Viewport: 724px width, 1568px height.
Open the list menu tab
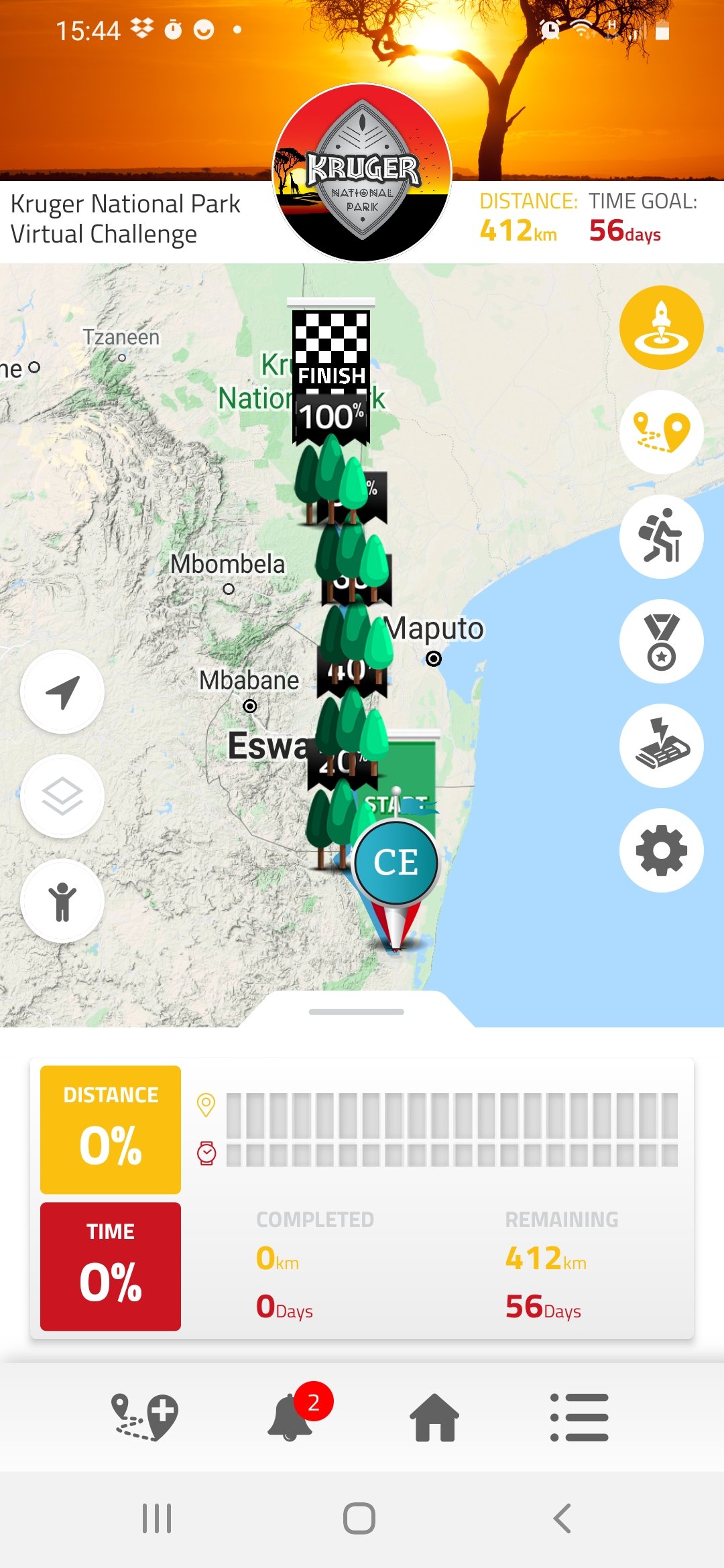point(579,1417)
